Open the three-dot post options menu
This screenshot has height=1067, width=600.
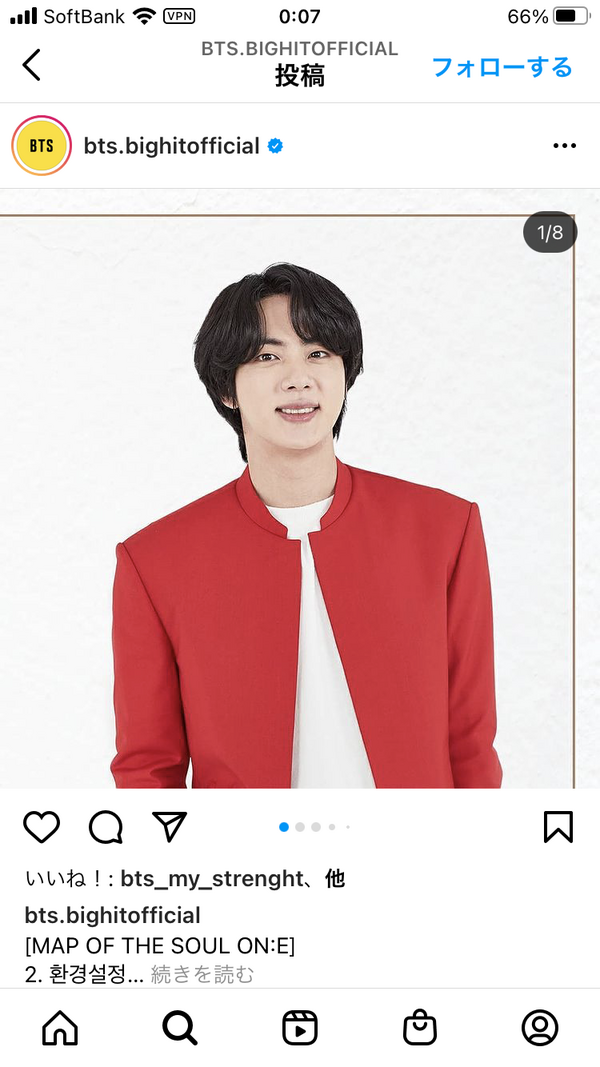click(565, 146)
